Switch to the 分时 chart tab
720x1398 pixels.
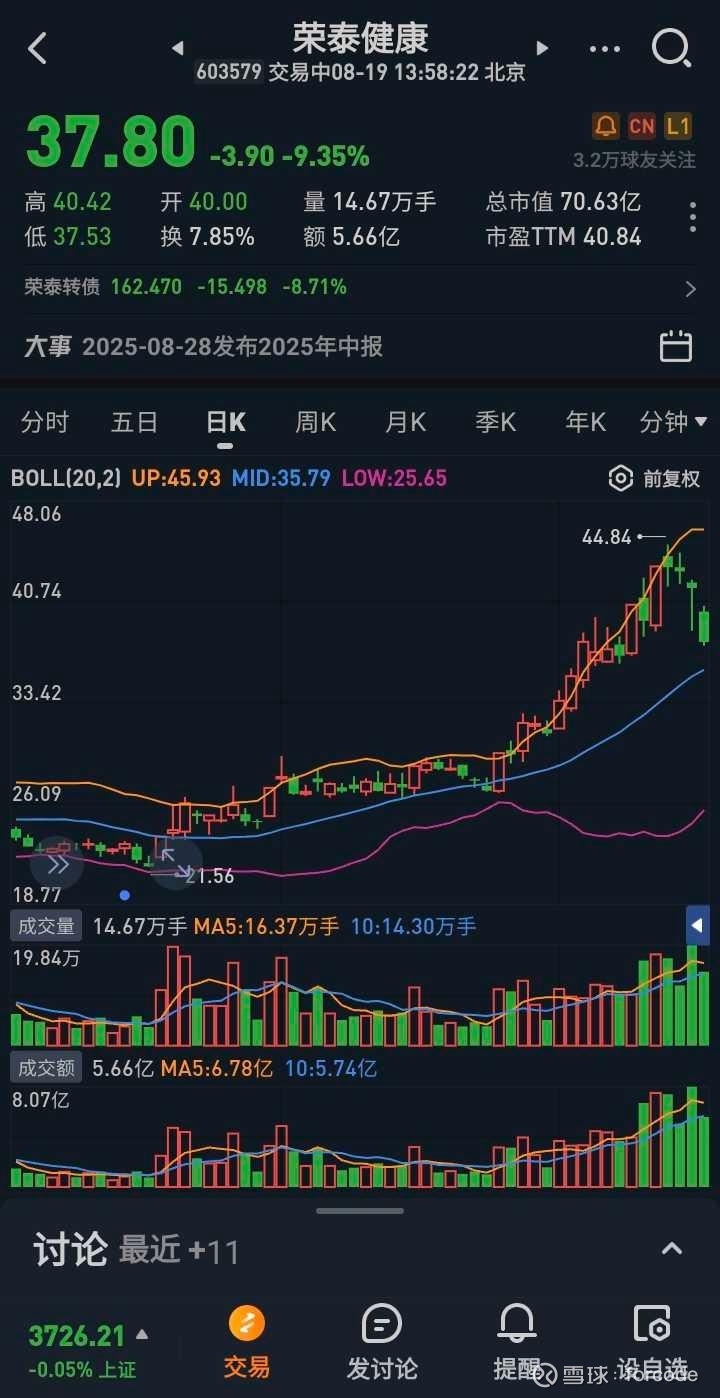coord(45,422)
